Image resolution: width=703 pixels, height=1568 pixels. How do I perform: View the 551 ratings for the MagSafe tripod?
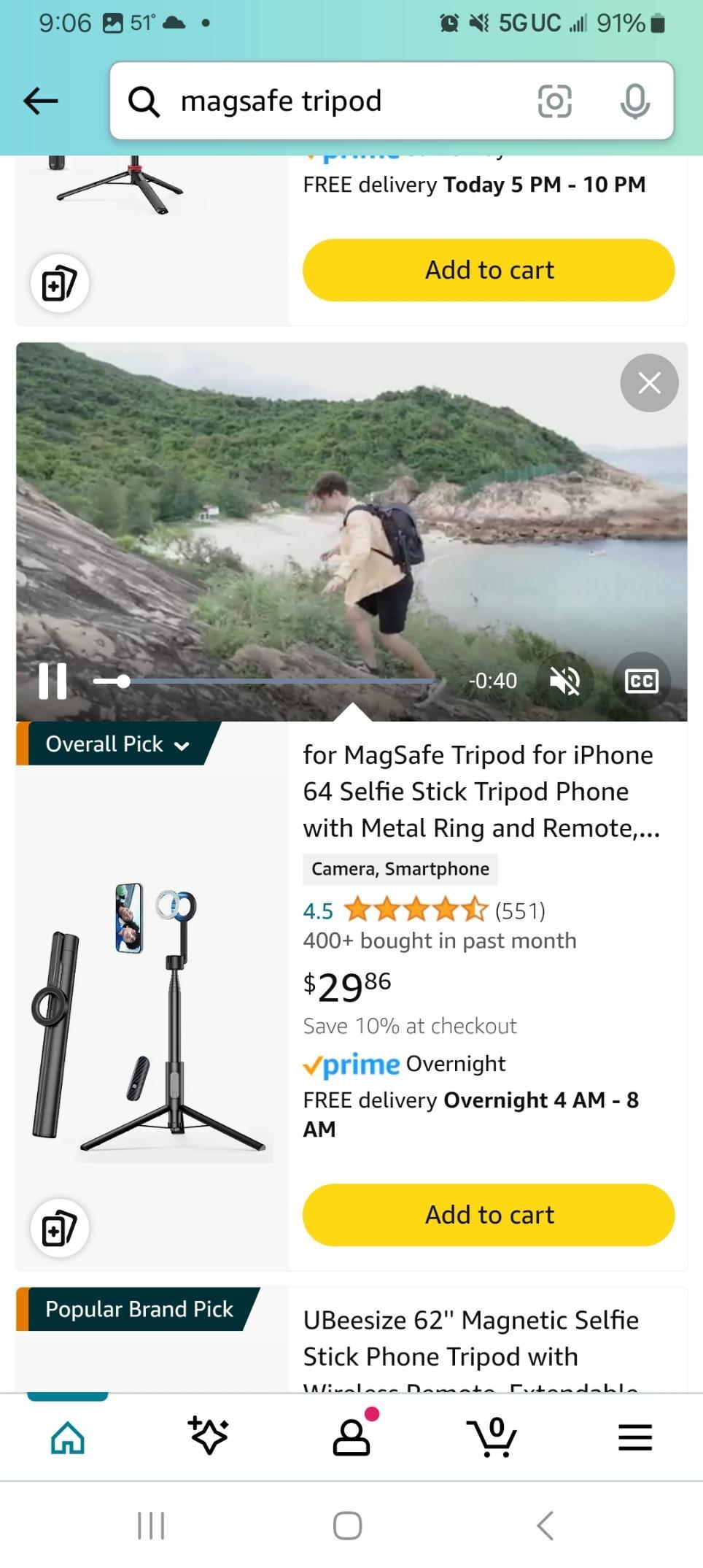tap(520, 911)
